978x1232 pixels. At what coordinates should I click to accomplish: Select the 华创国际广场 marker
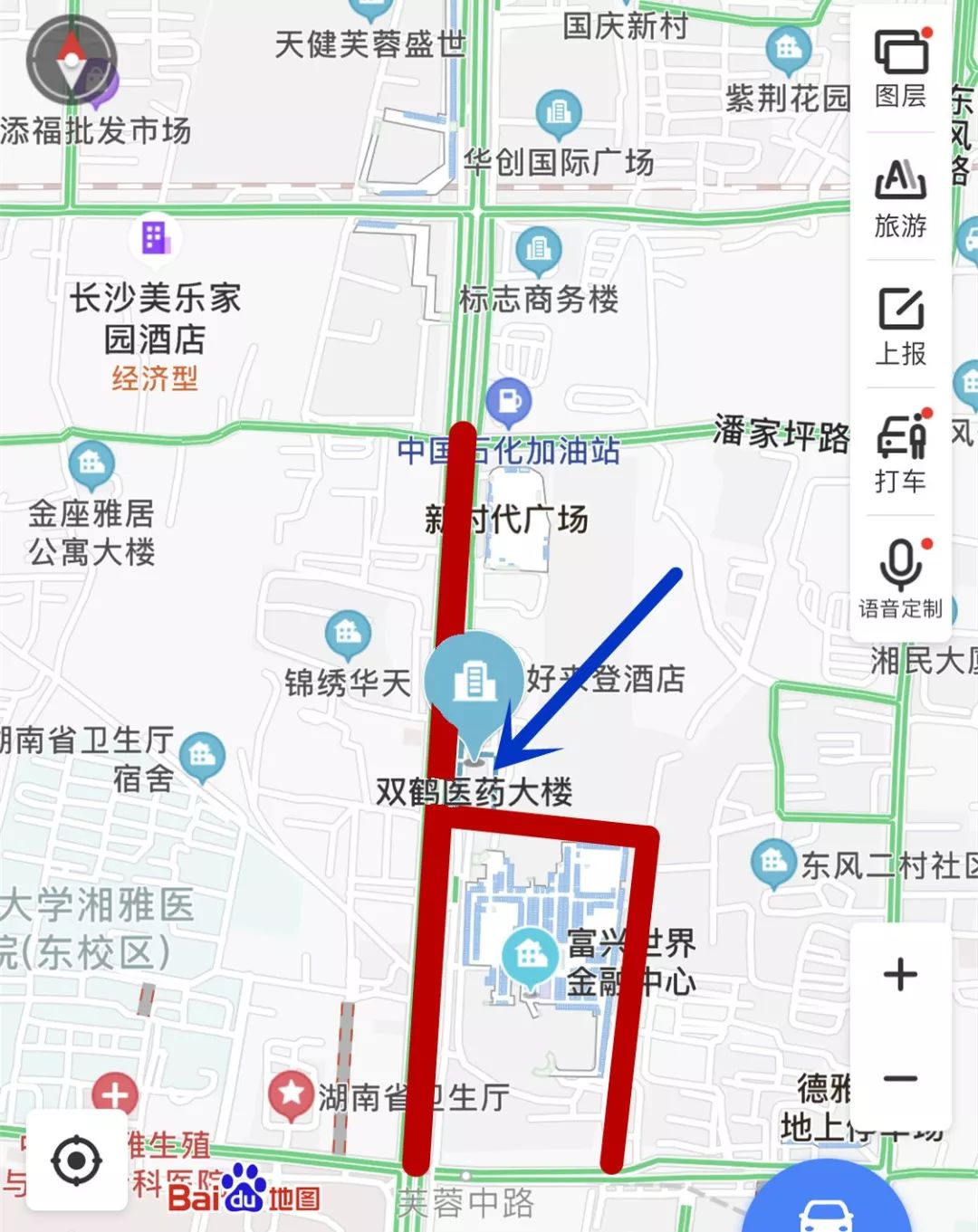558,112
